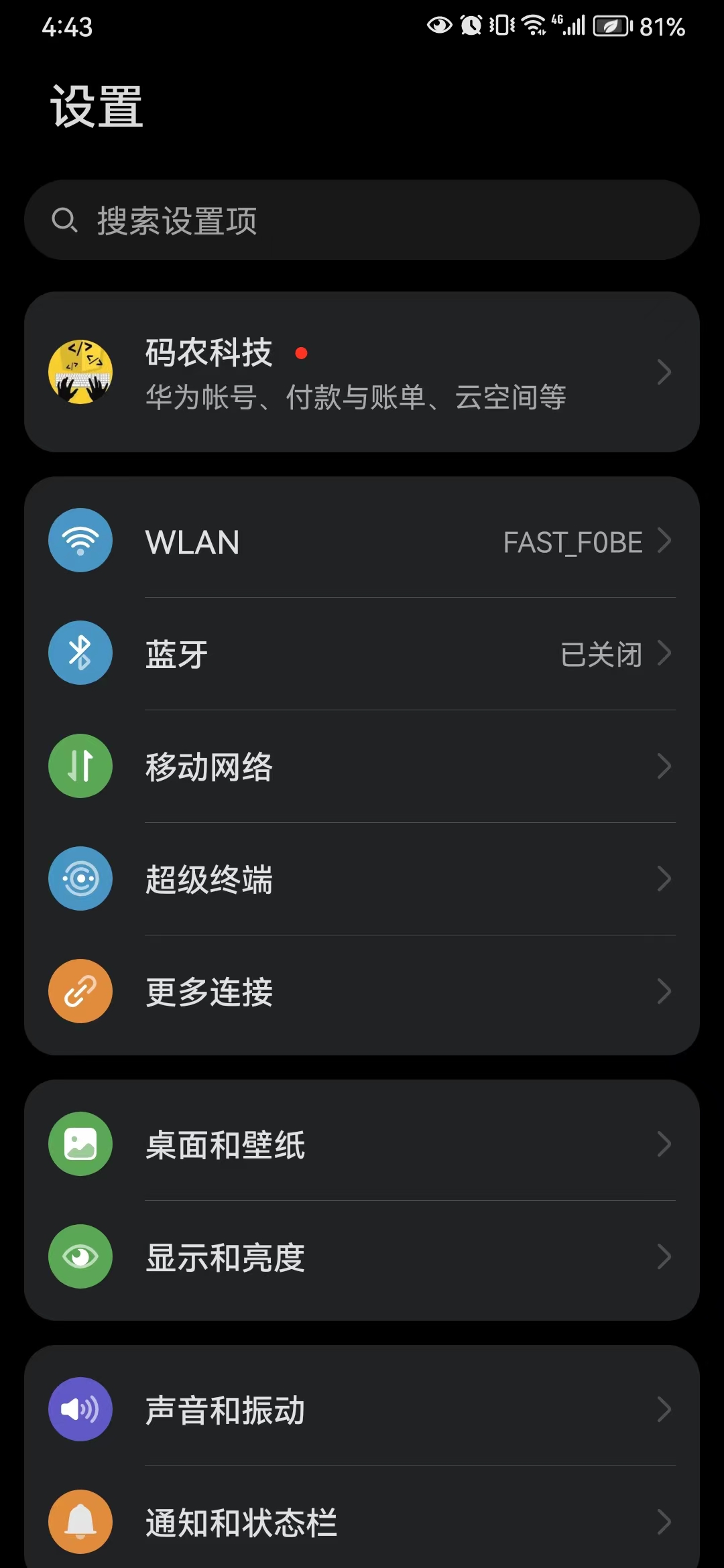Screen dimensions: 724x1568
Task: Tap the 搜索设置项 search box
Action: click(x=362, y=220)
